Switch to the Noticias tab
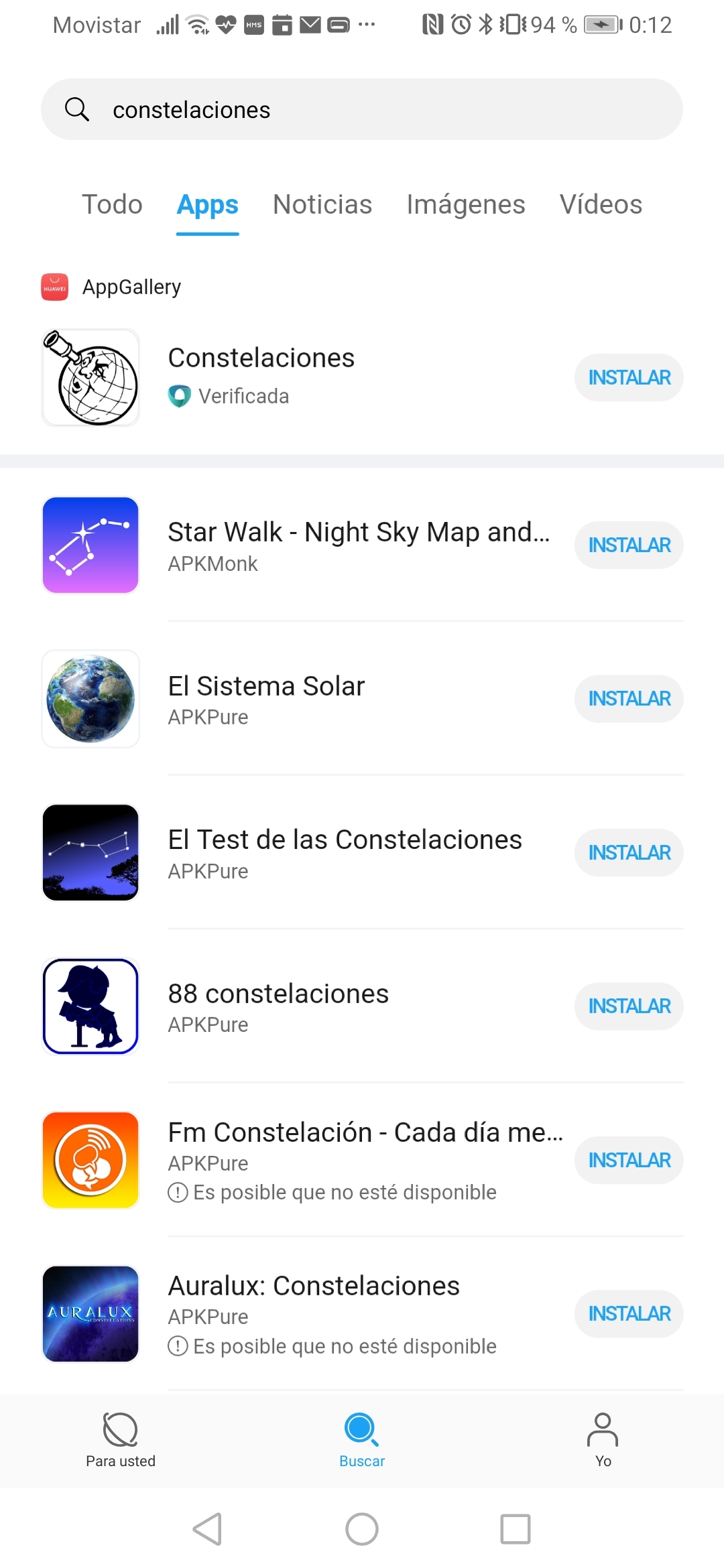The height and width of the screenshot is (1568, 724). (x=322, y=204)
